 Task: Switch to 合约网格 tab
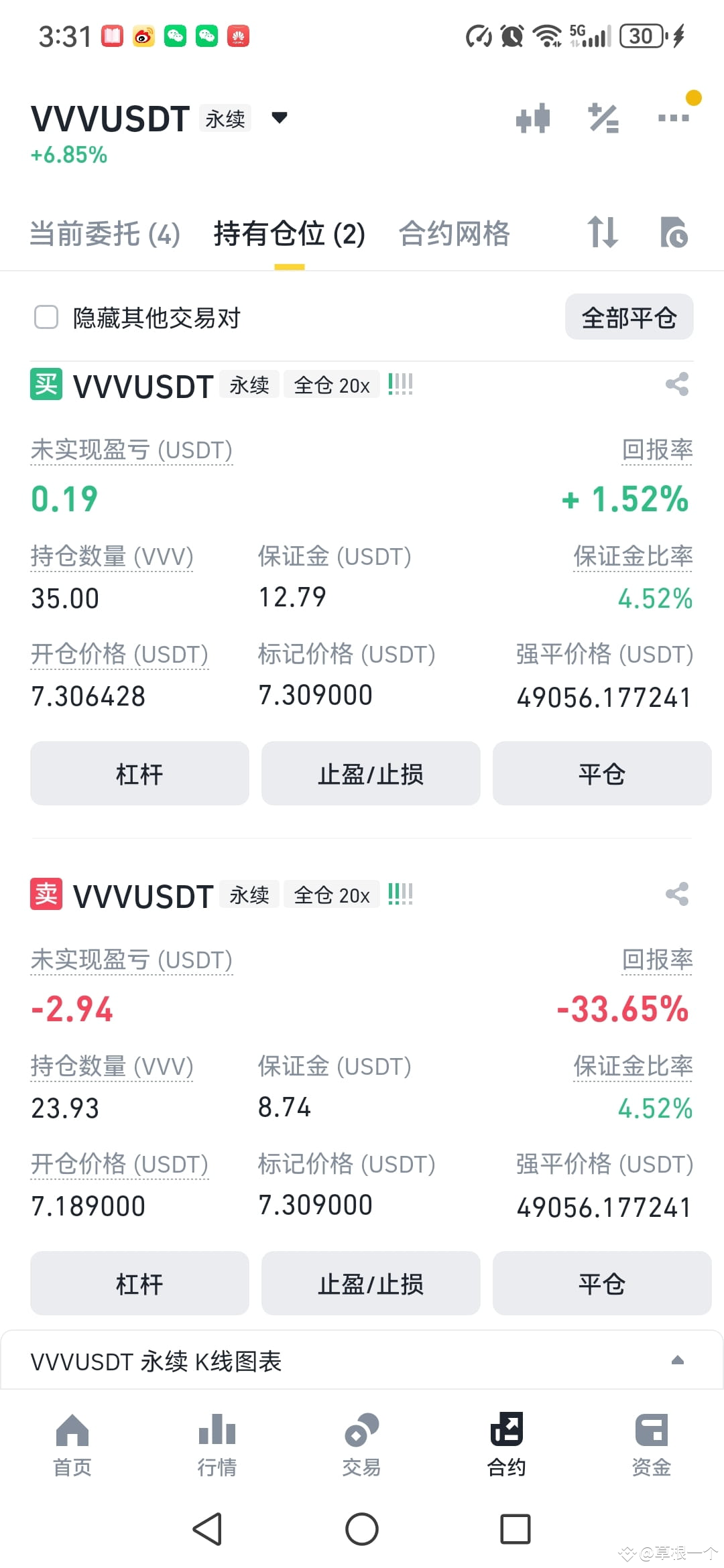click(455, 234)
